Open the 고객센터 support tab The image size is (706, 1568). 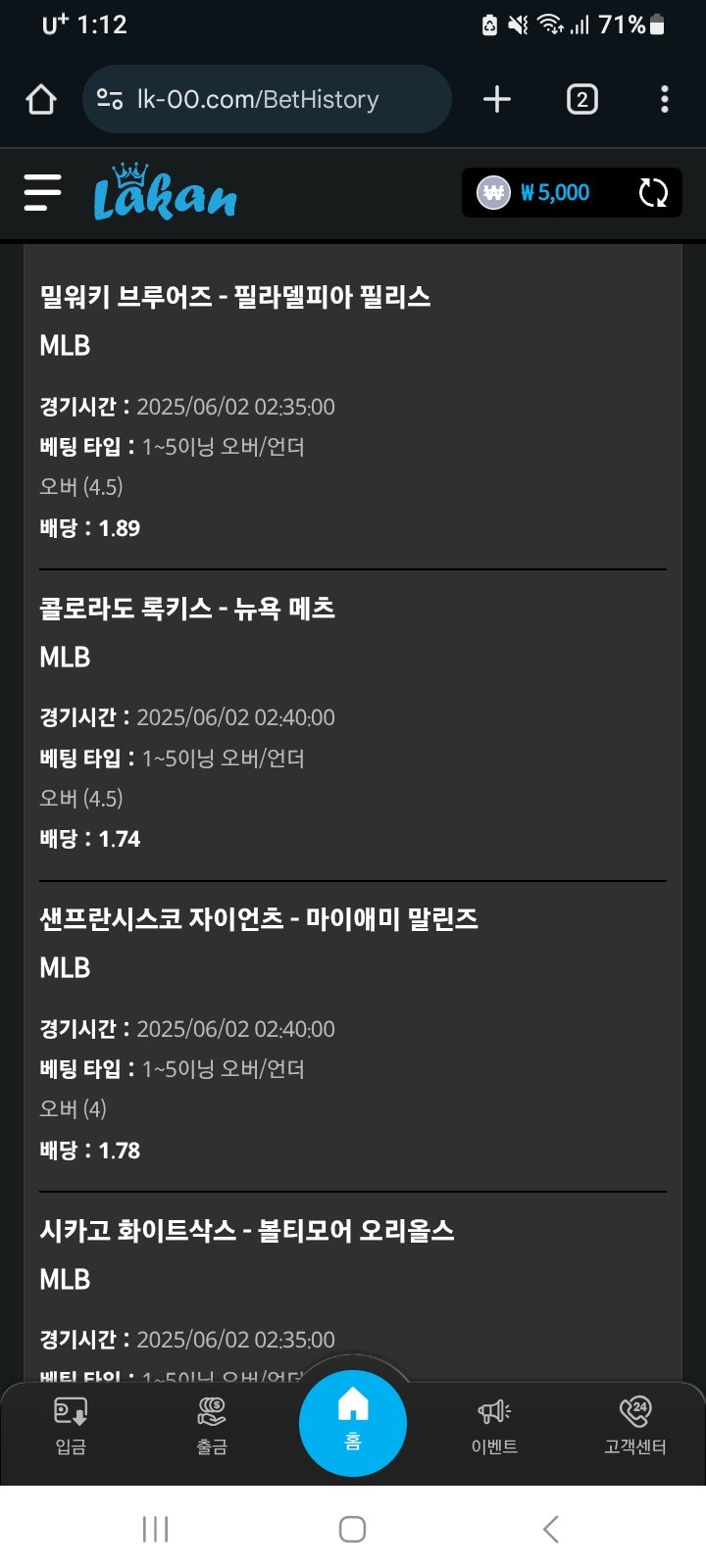coord(635,1425)
